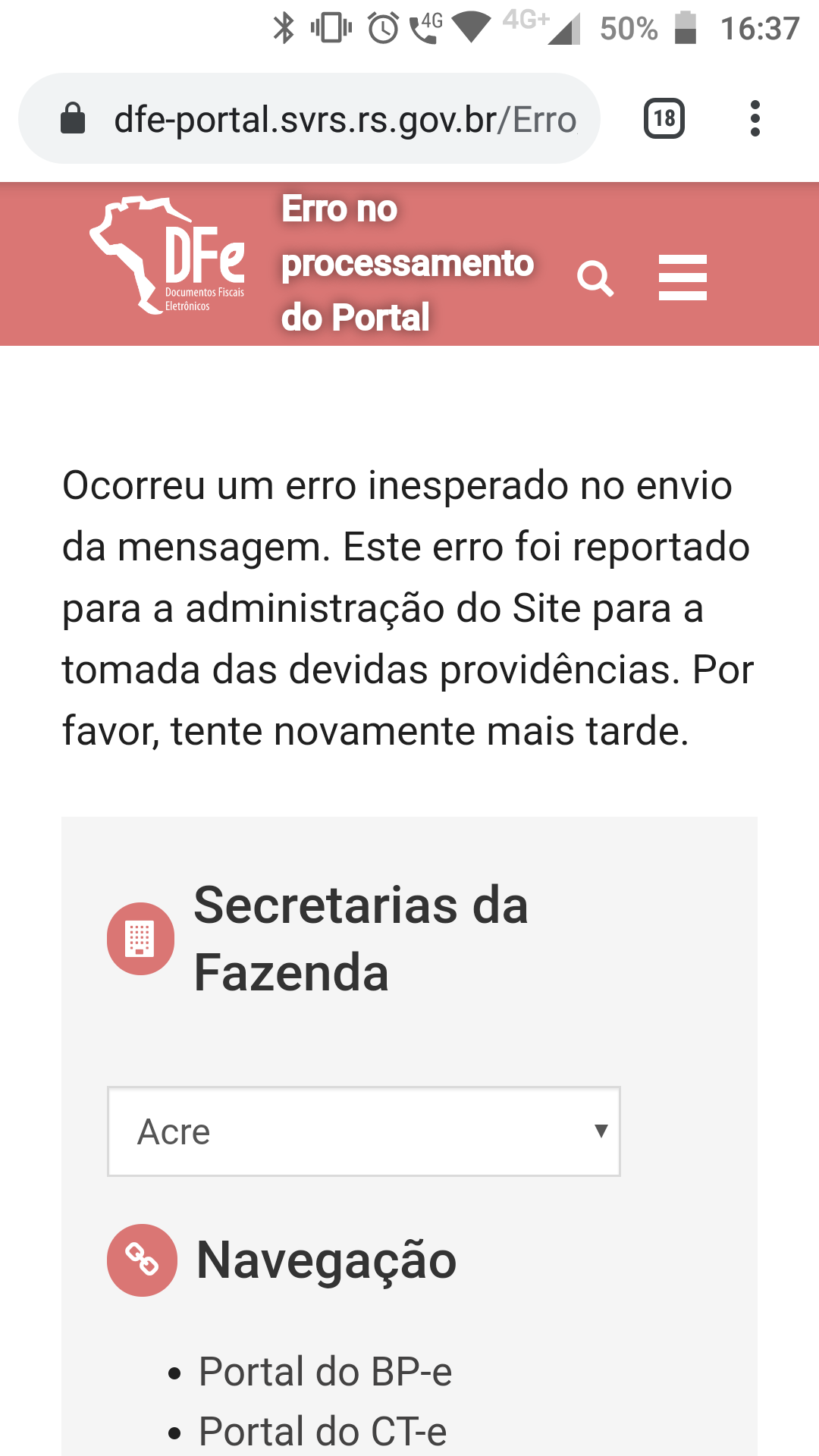Screen dimensions: 819x1456
Task: Open the Portal do BP-e link
Action: [325, 1371]
